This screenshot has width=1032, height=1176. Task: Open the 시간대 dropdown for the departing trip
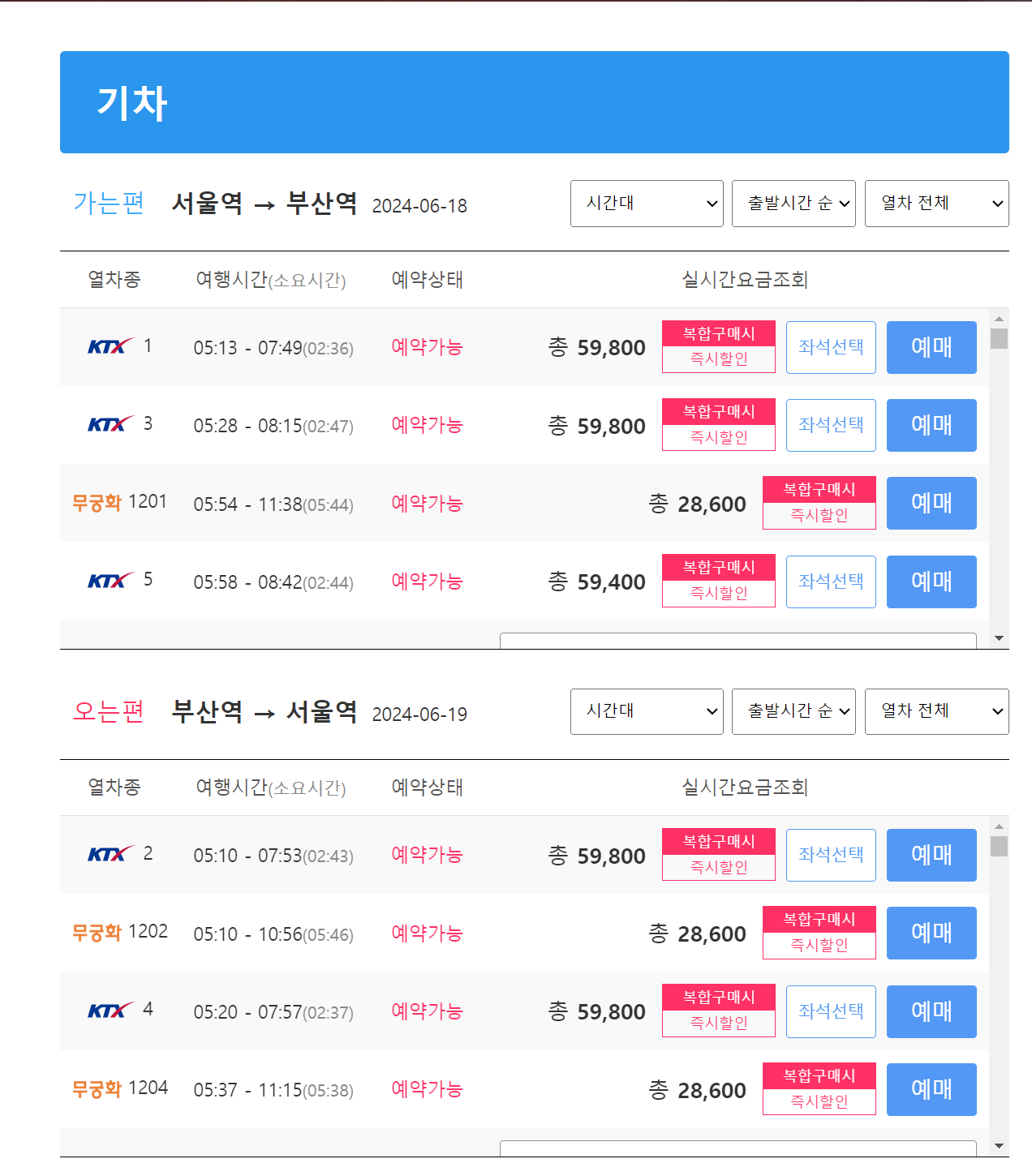click(647, 204)
